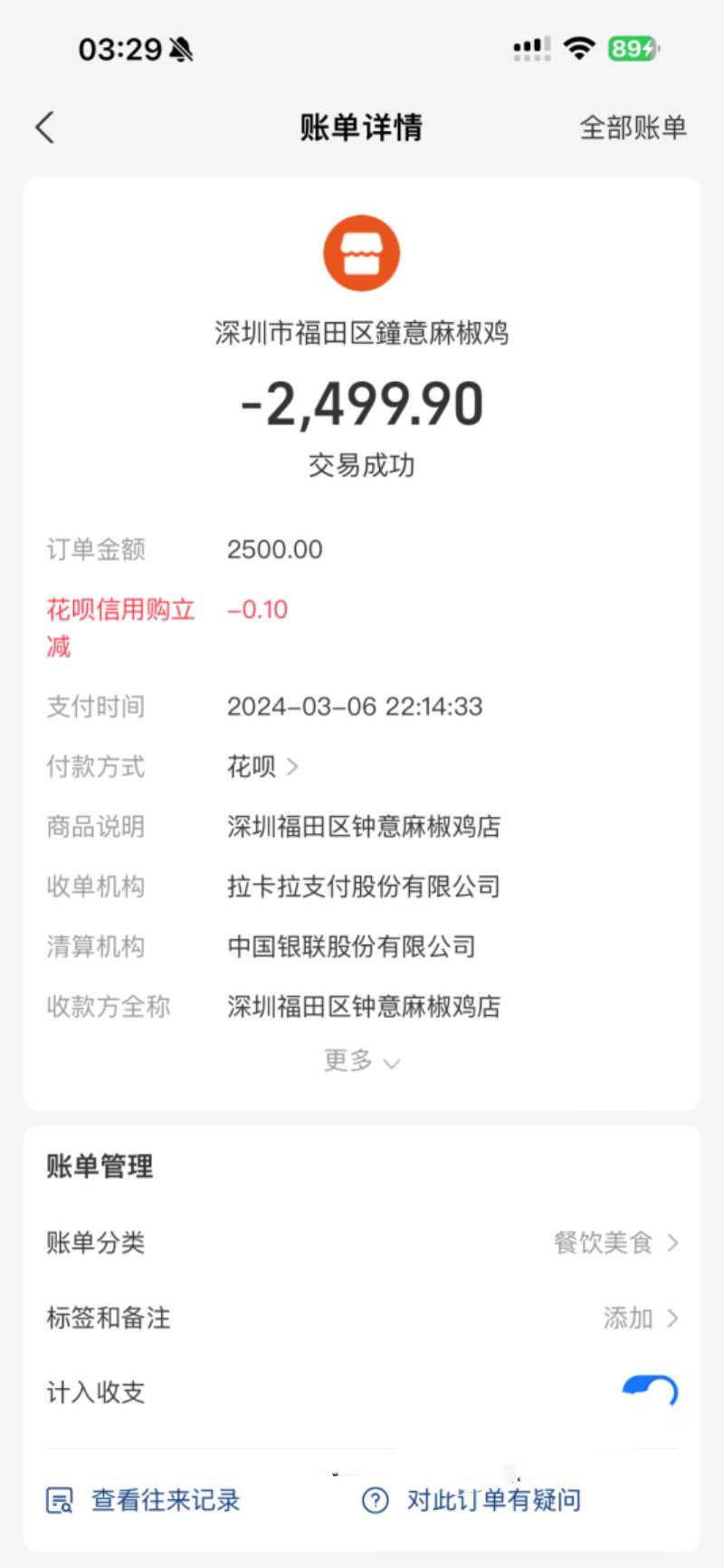Open 花呗 payment method details via chevron
The height and width of the screenshot is (1568, 724).
[291, 766]
